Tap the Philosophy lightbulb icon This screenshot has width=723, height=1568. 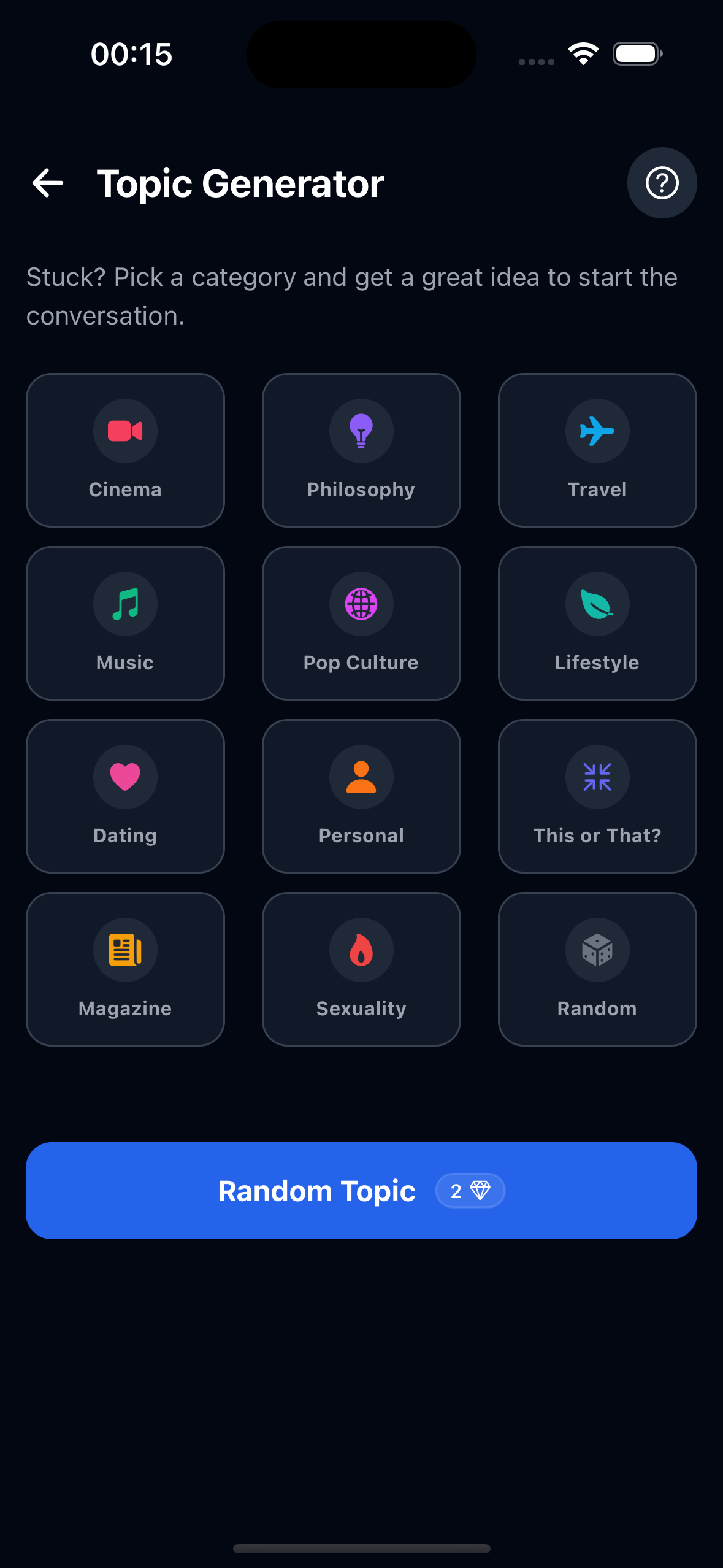[361, 431]
